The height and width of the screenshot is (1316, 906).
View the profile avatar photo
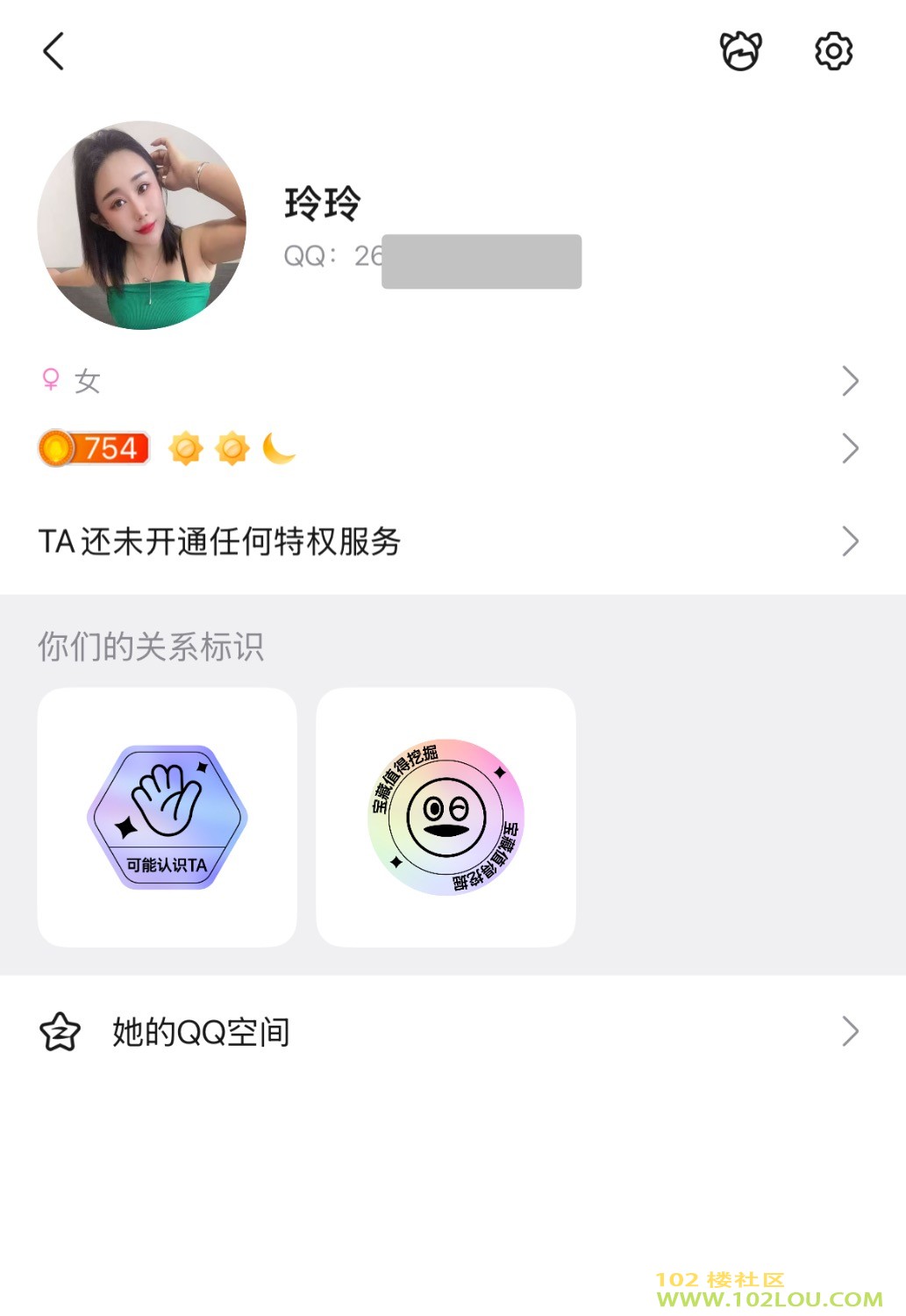pos(142,225)
